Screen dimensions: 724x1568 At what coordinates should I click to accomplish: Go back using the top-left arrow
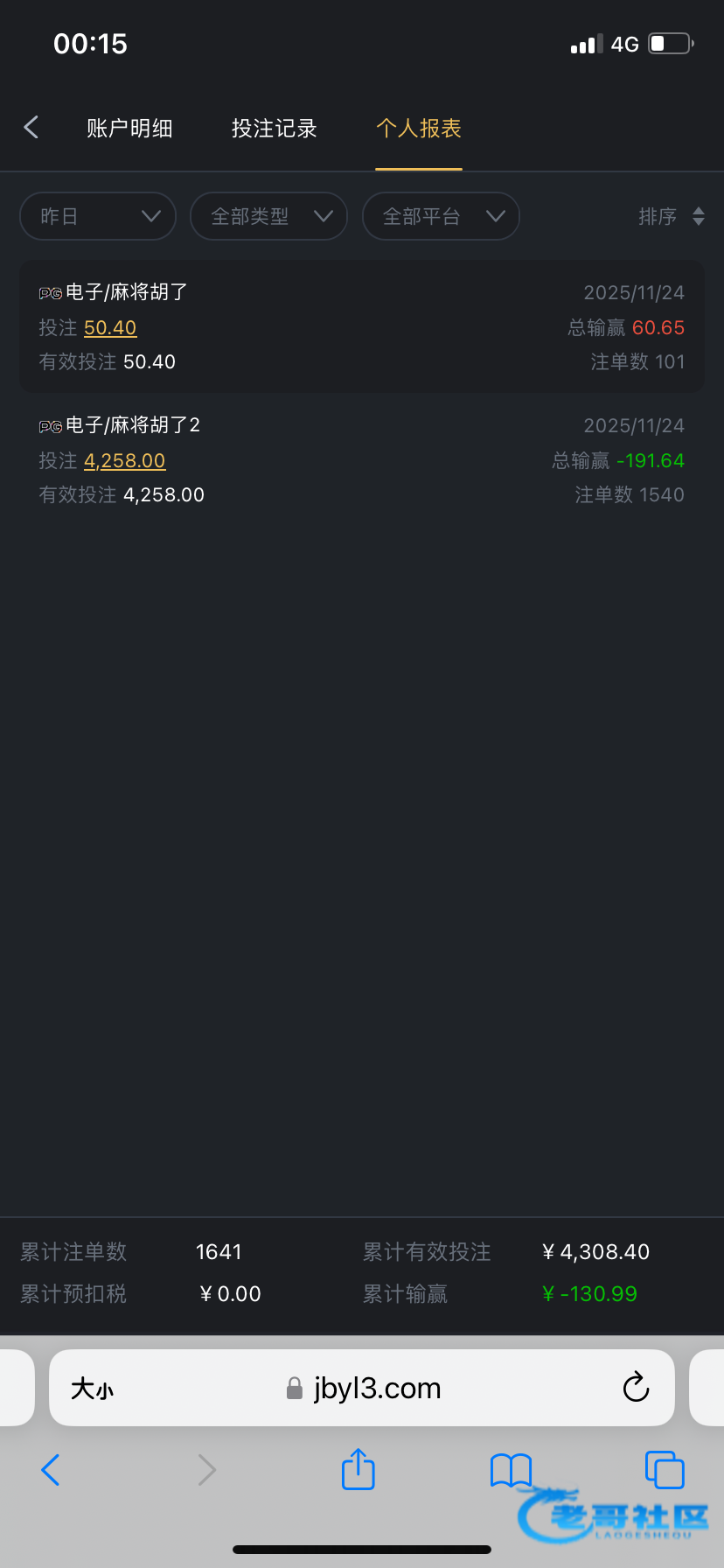click(31, 128)
